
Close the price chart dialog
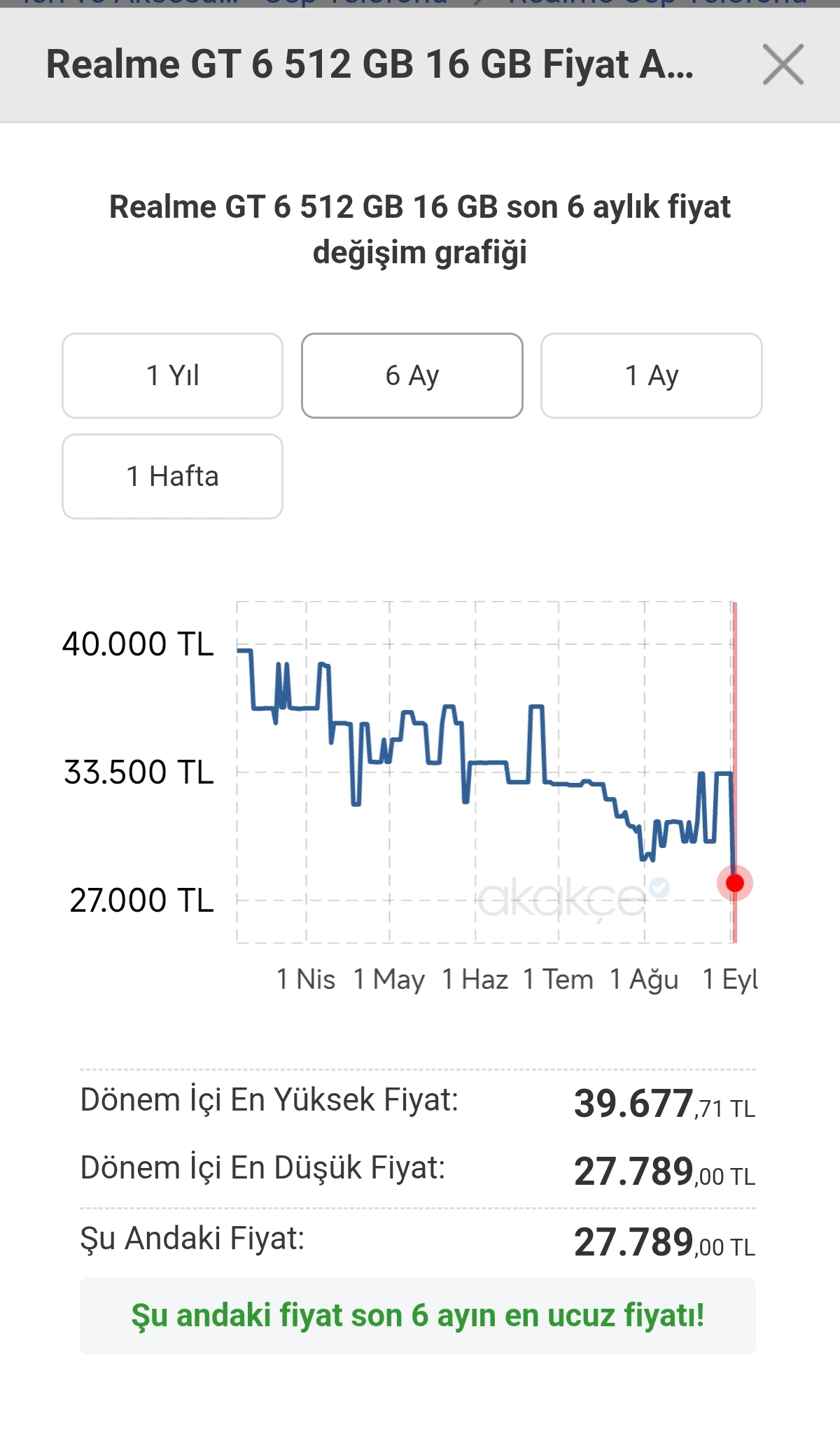[783, 64]
